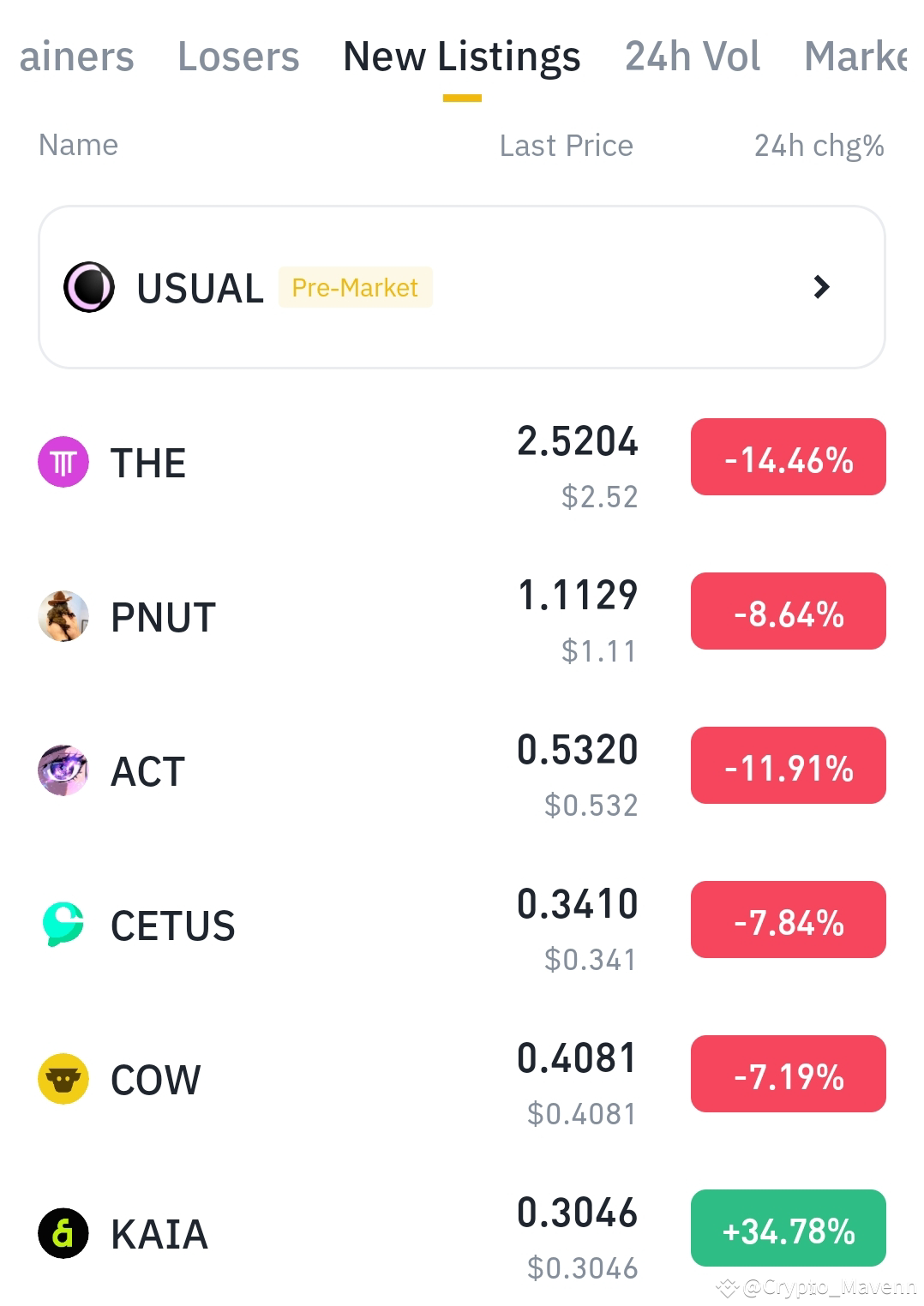924x1306 pixels.
Task: Open the 24h Vol tab
Action: (692, 57)
